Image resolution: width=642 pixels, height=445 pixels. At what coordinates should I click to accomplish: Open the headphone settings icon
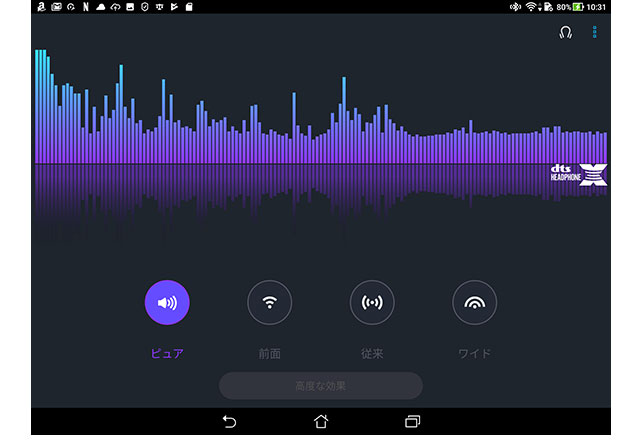click(565, 32)
